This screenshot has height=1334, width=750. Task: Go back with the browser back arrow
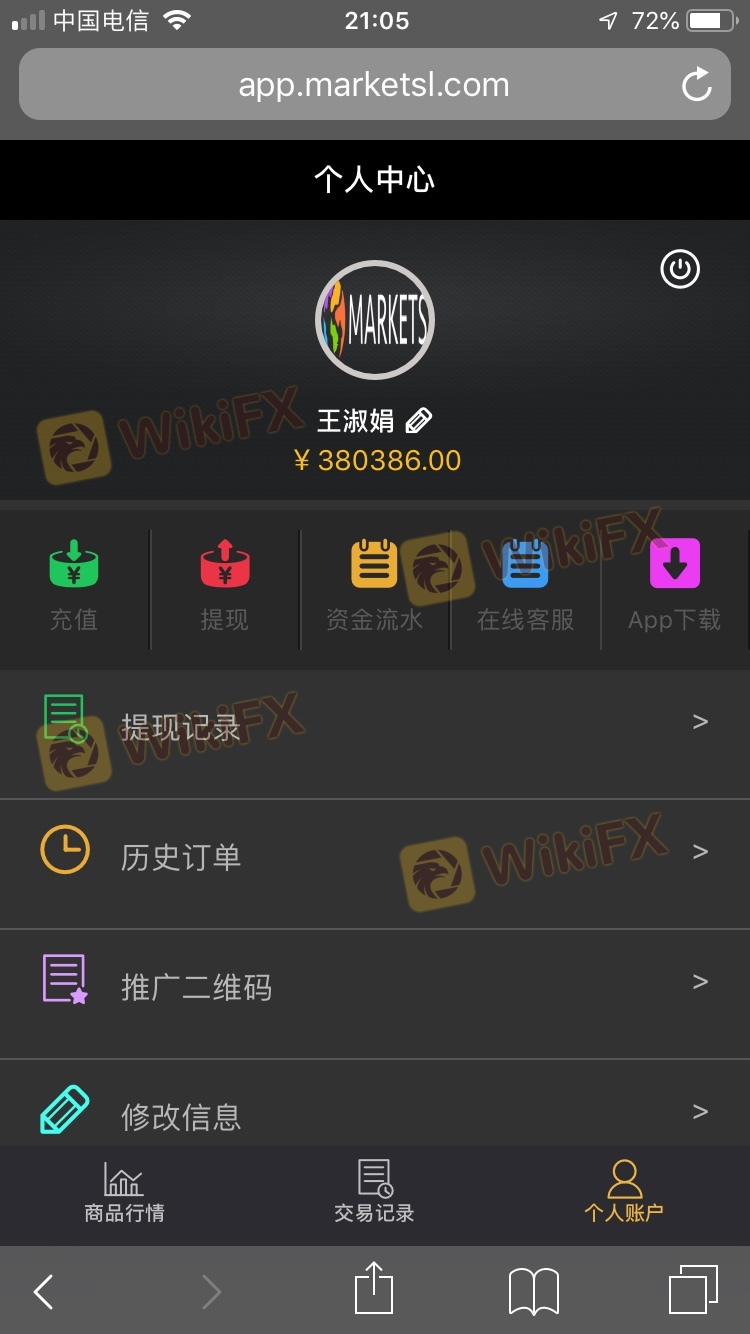click(43, 1291)
